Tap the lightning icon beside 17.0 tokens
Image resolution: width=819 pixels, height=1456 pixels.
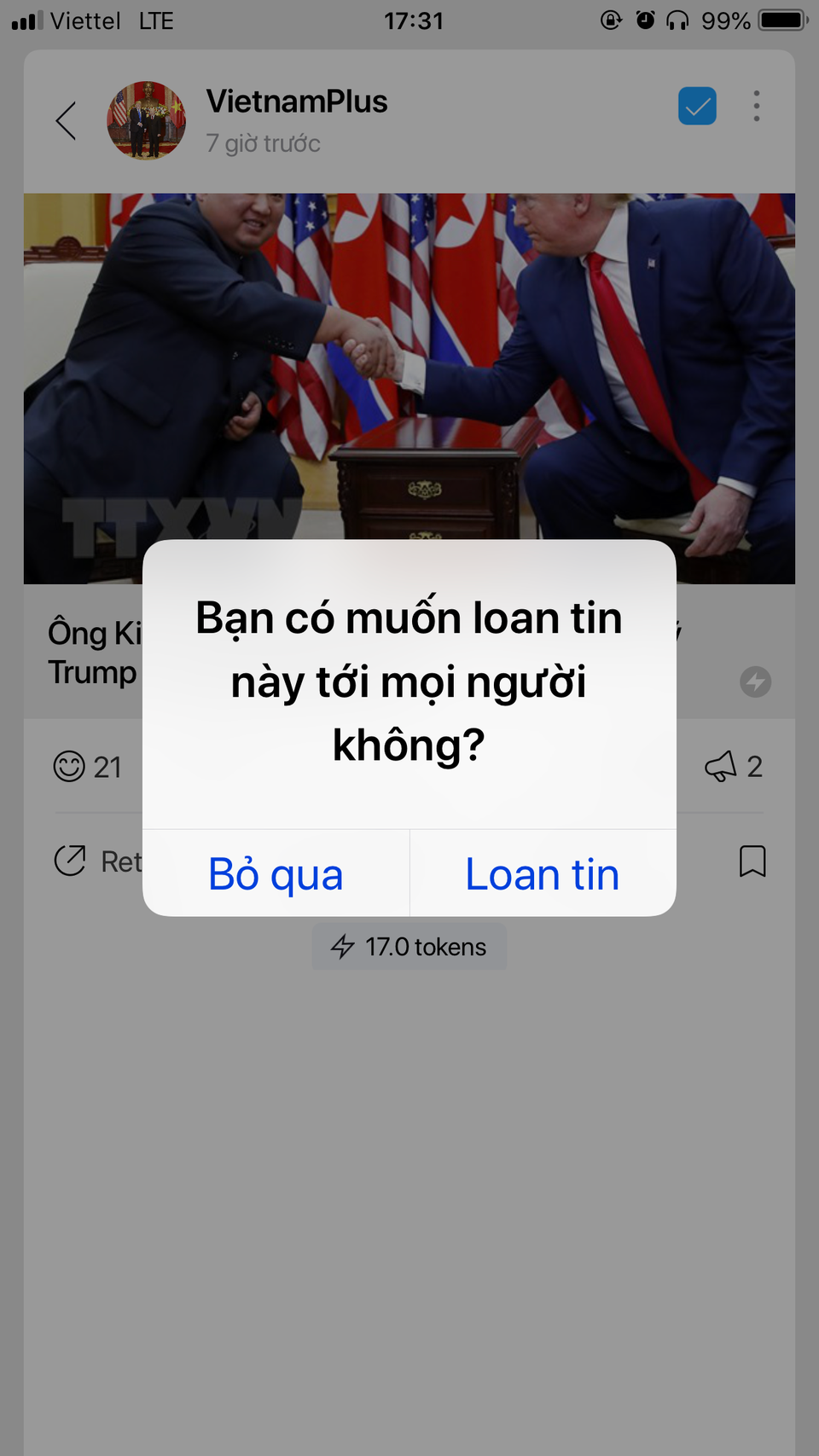tap(344, 946)
